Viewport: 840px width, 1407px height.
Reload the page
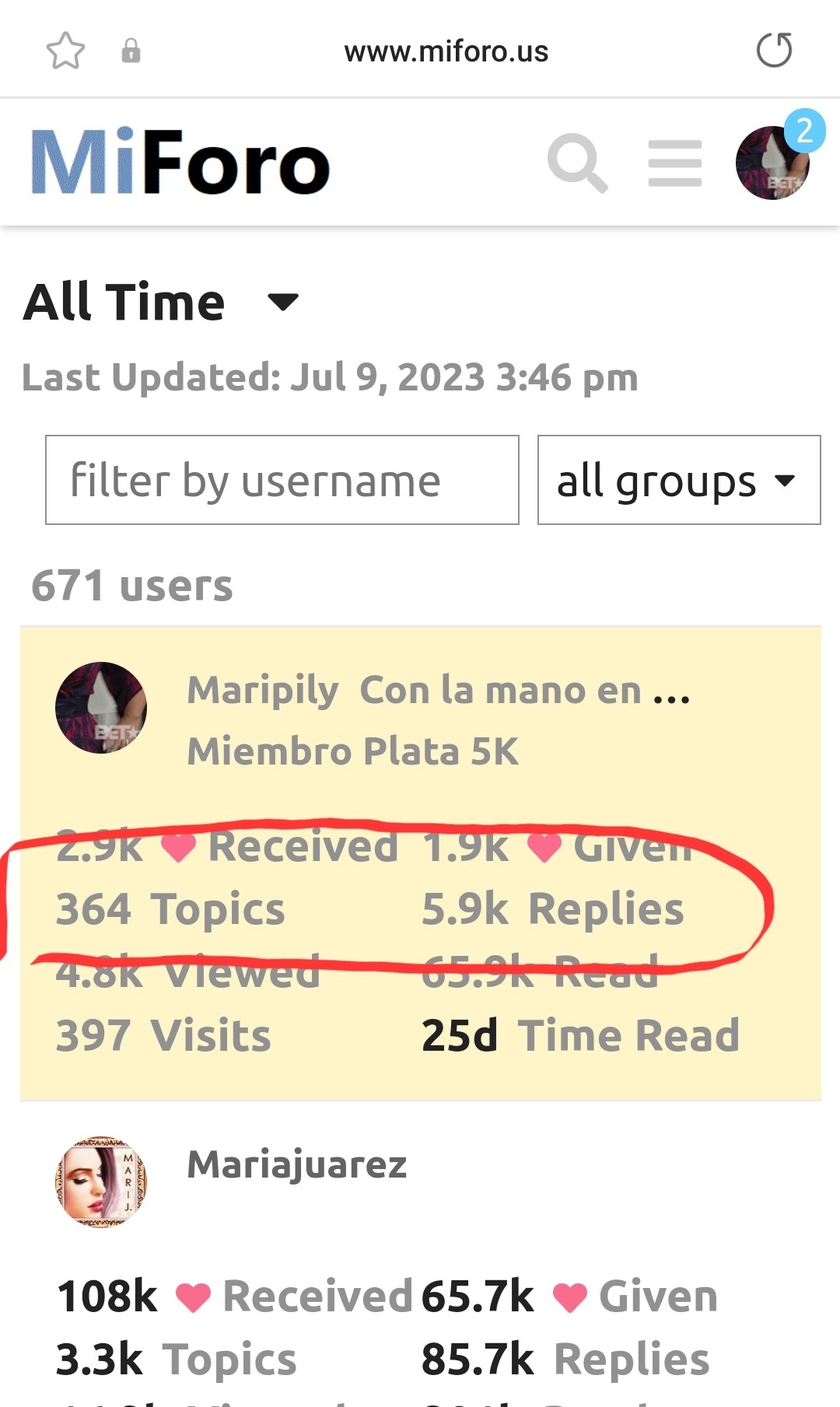click(775, 51)
